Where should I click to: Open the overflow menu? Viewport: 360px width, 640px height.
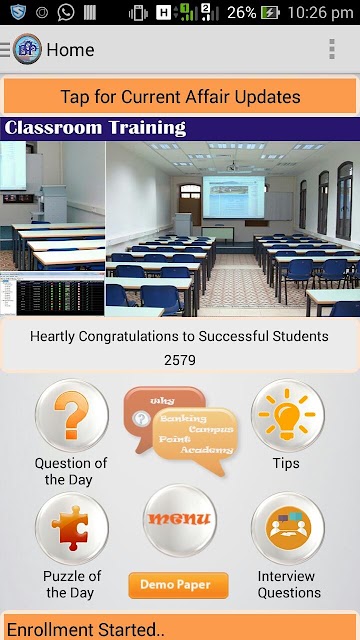pyautogui.click(x=332, y=49)
